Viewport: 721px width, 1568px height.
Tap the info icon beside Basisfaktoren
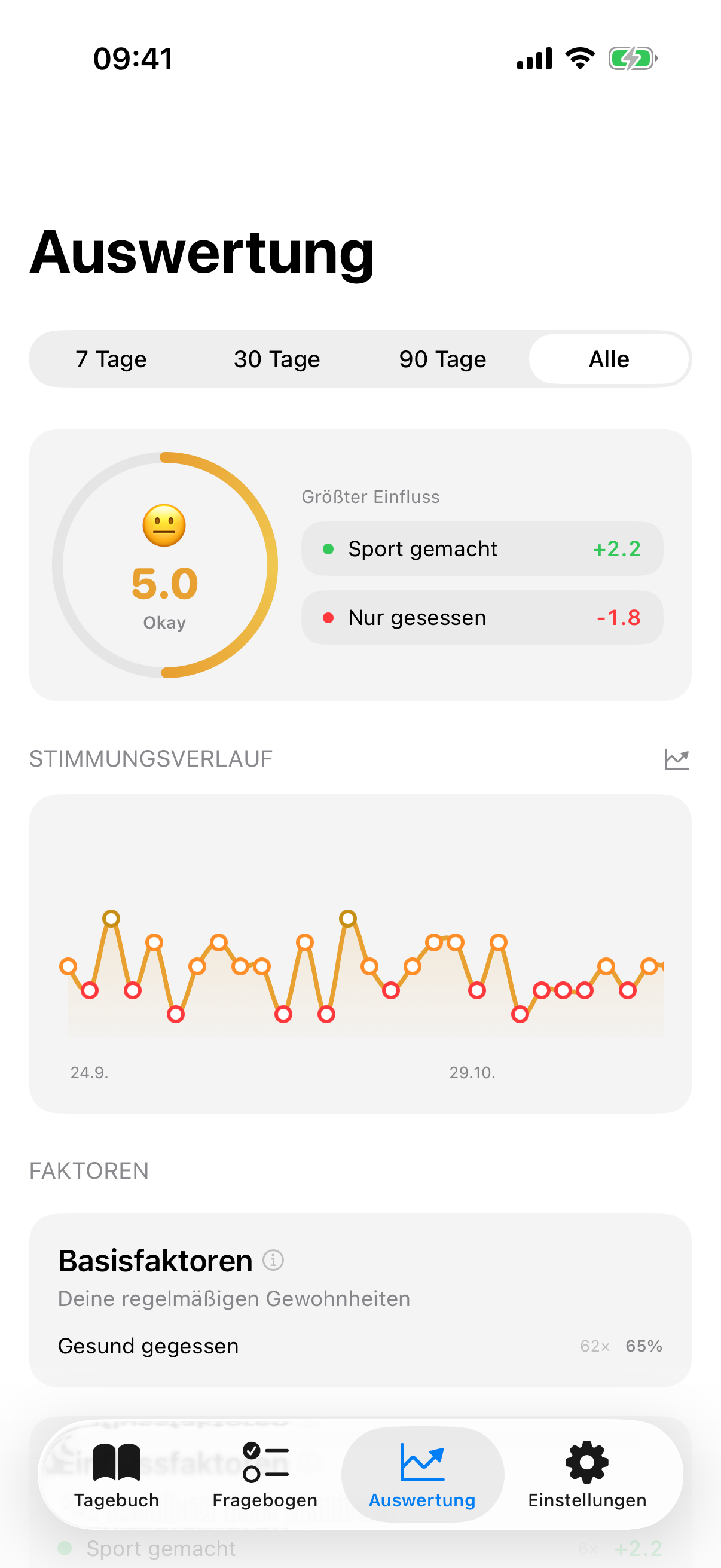(x=274, y=1260)
